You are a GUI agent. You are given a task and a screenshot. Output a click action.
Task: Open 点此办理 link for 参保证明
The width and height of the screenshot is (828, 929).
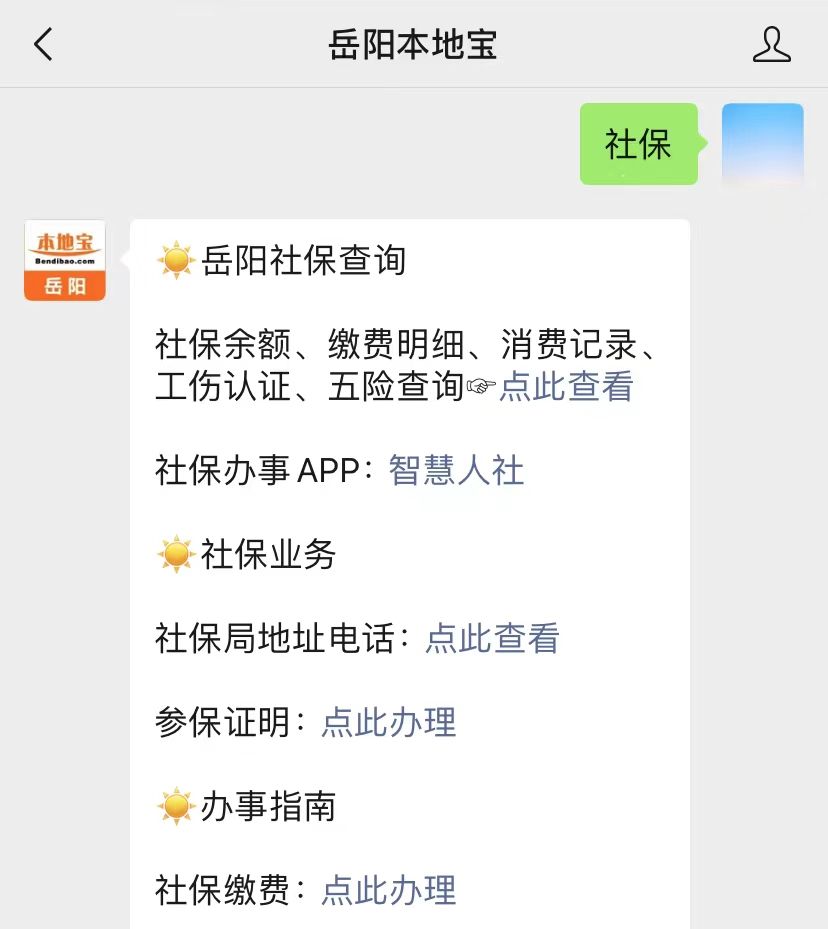[x=388, y=722]
